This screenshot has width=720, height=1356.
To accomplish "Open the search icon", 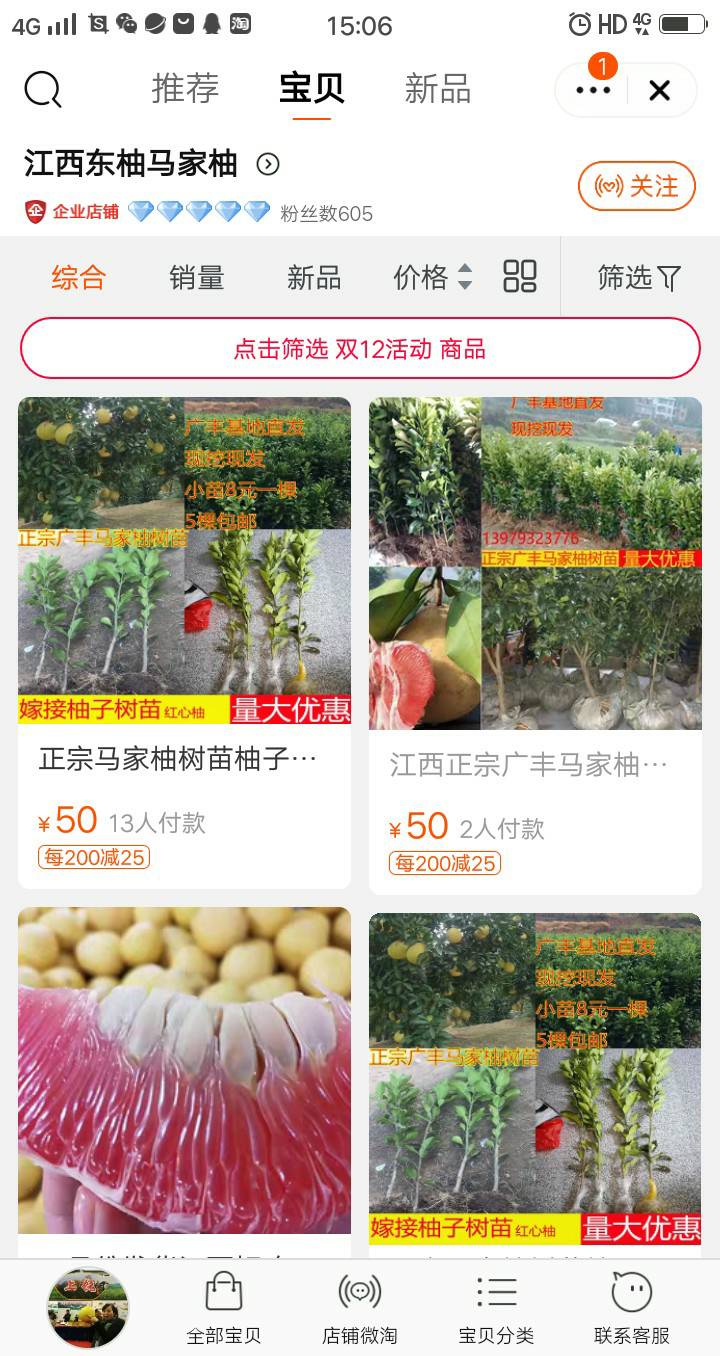I will [43, 90].
